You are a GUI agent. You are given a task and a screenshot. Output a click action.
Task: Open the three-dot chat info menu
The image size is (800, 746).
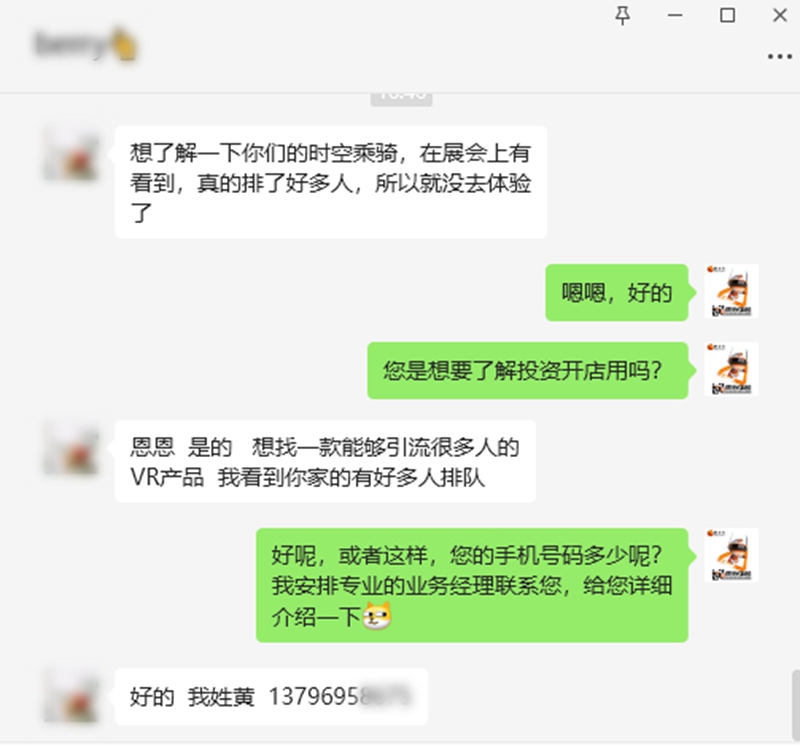[779, 57]
